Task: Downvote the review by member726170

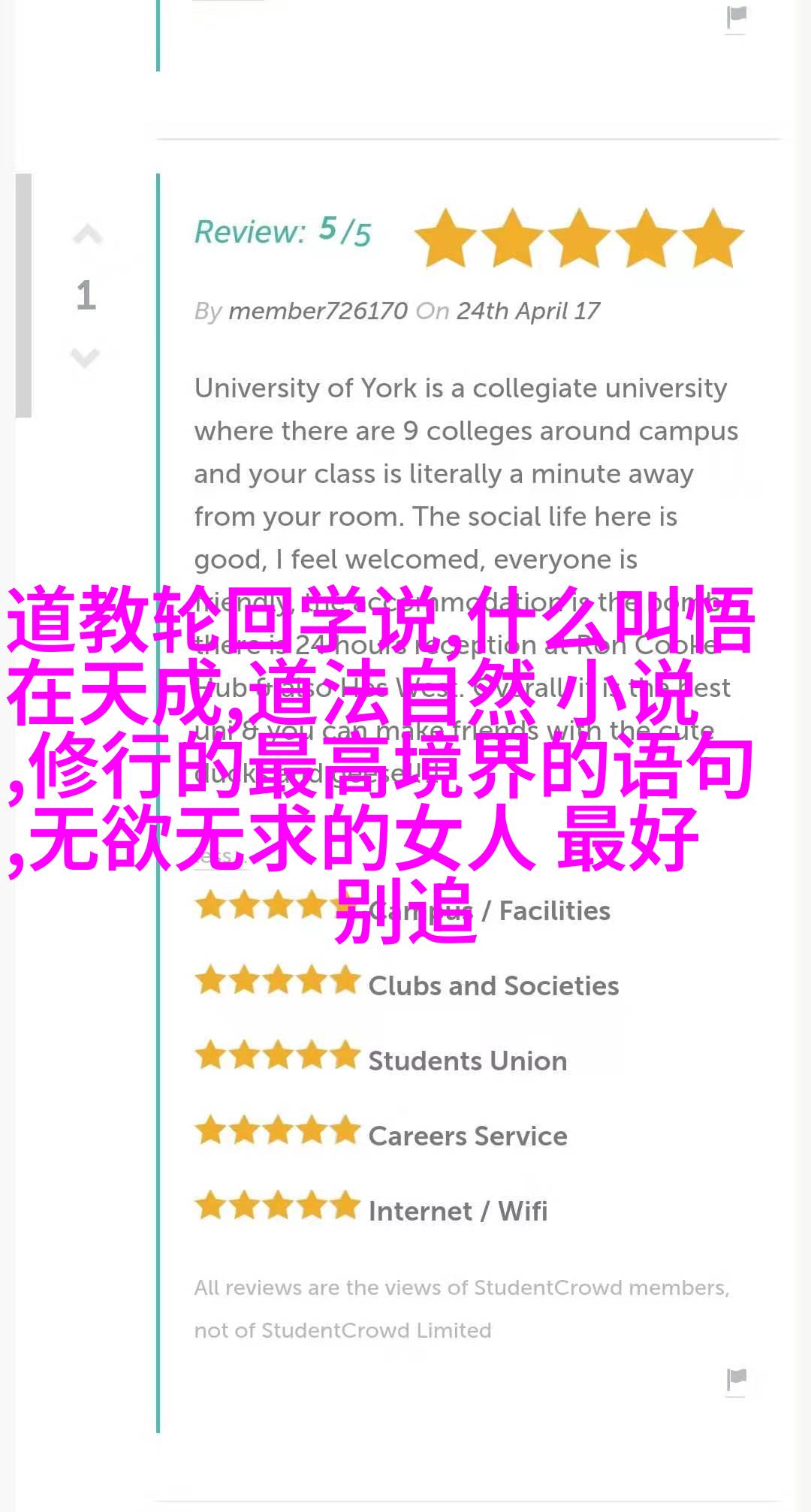Action: pyautogui.click(x=86, y=357)
